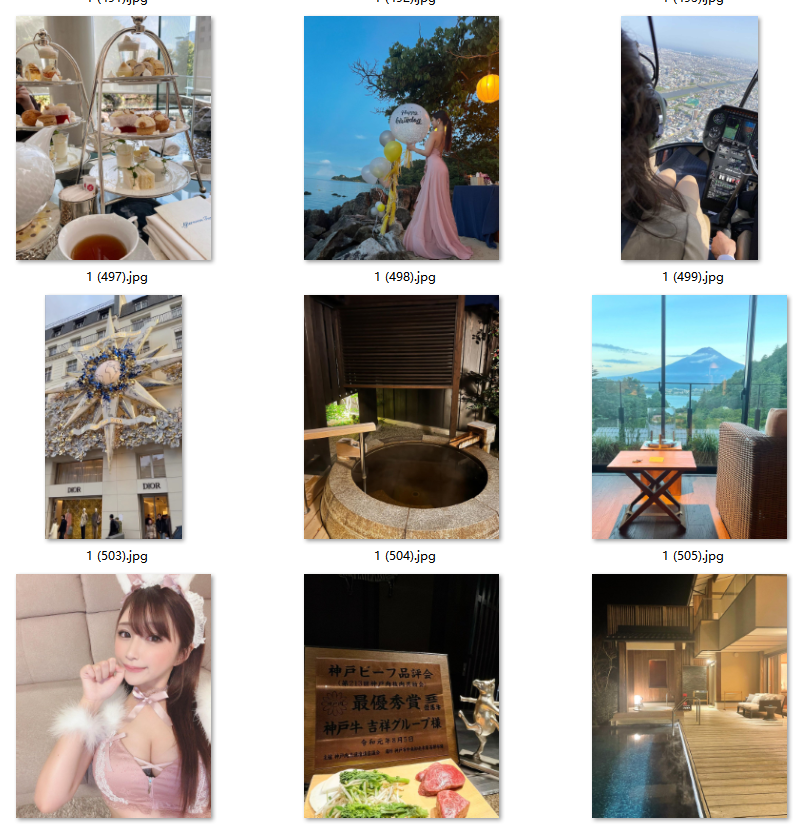Open the Mount Fuji view 1 (505).jpg
This screenshot has width=802, height=825.
click(x=689, y=417)
